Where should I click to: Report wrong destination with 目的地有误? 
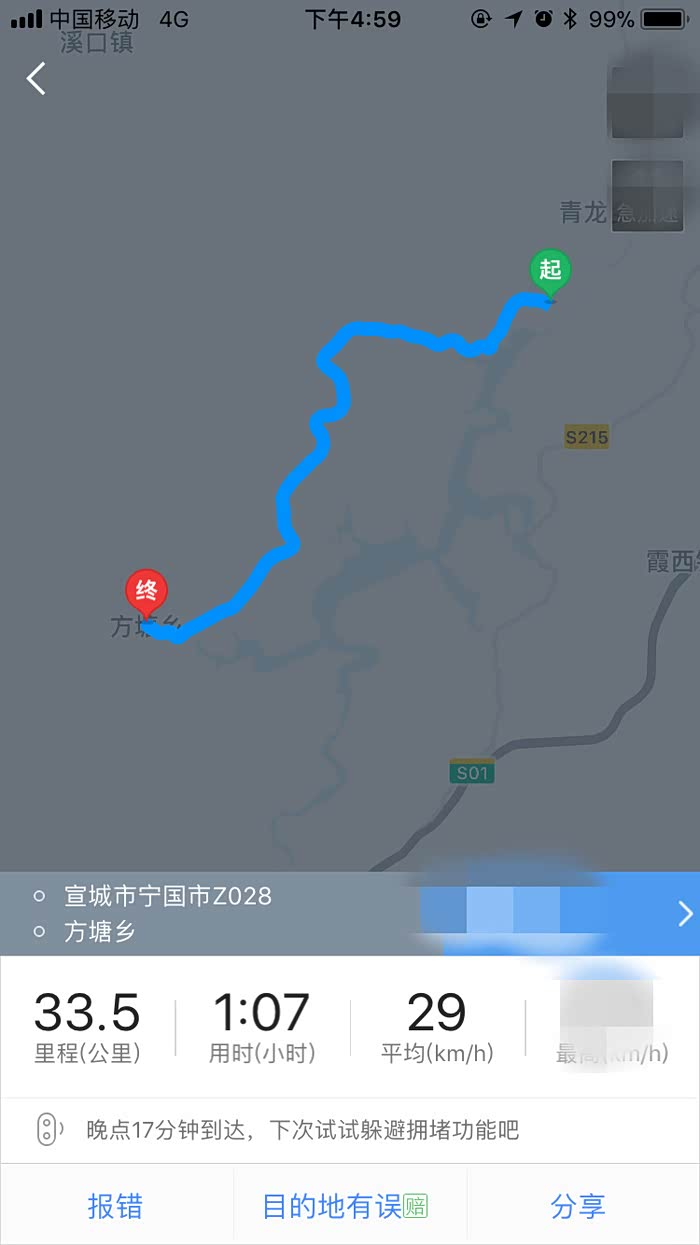coord(344,1206)
